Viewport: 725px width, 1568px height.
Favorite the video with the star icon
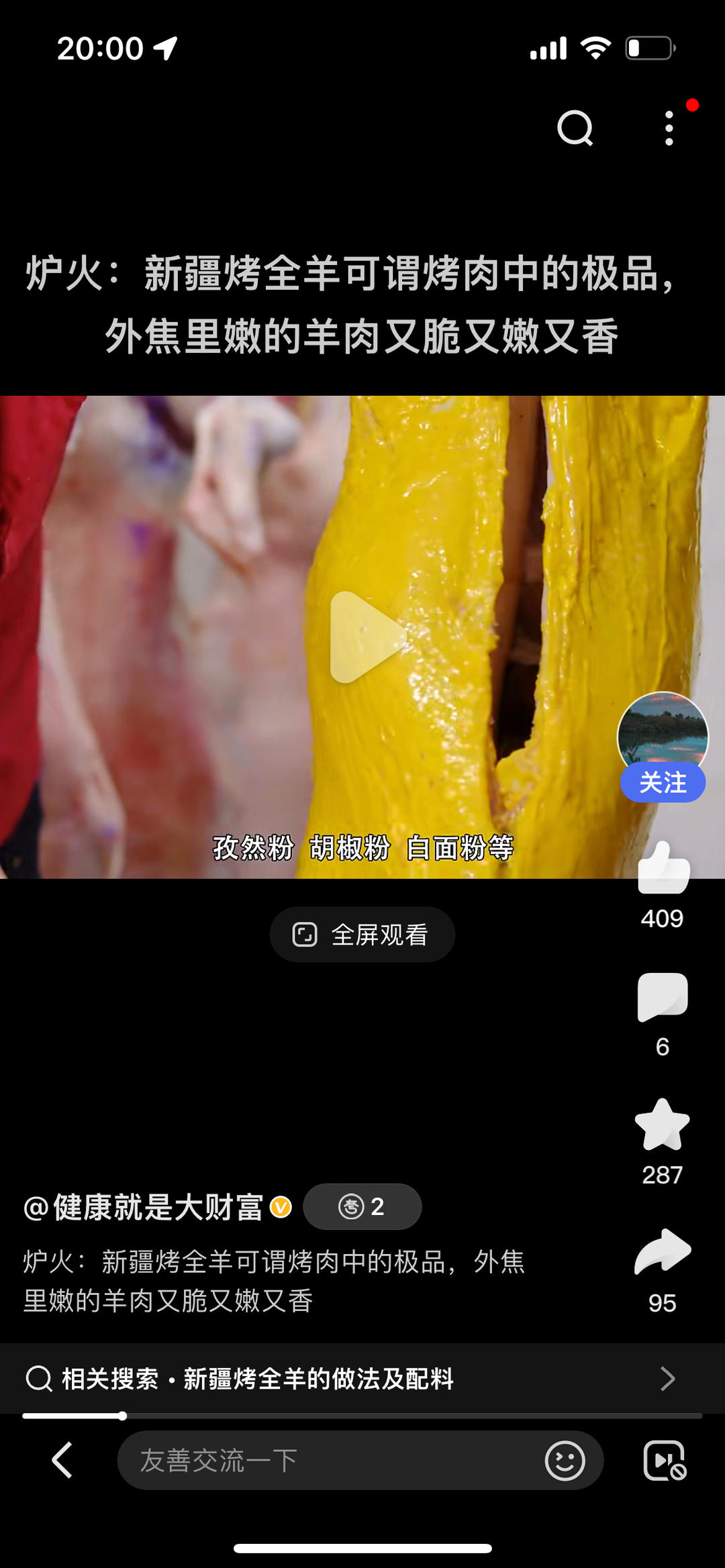click(663, 1125)
